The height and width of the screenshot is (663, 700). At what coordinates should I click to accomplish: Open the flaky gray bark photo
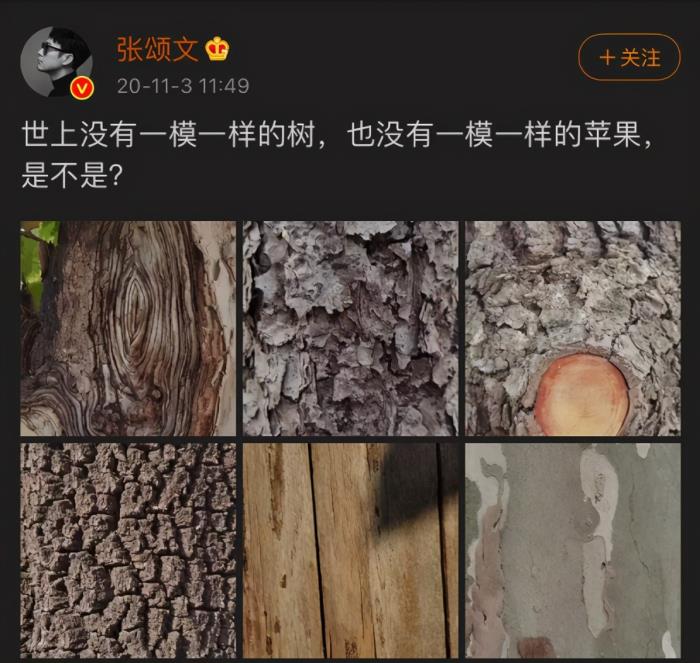tap(350, 328)
